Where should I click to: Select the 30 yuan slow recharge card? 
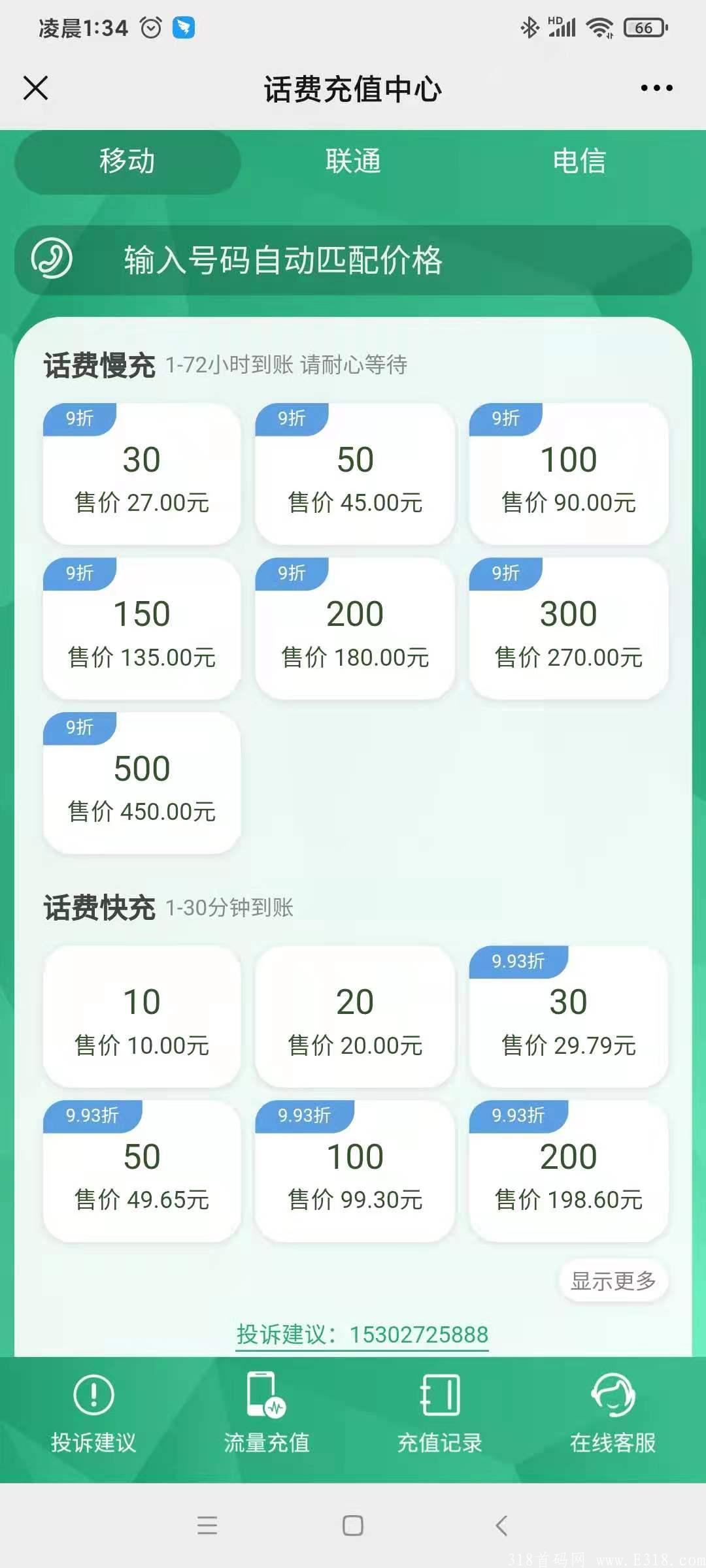tap(142, 474)
